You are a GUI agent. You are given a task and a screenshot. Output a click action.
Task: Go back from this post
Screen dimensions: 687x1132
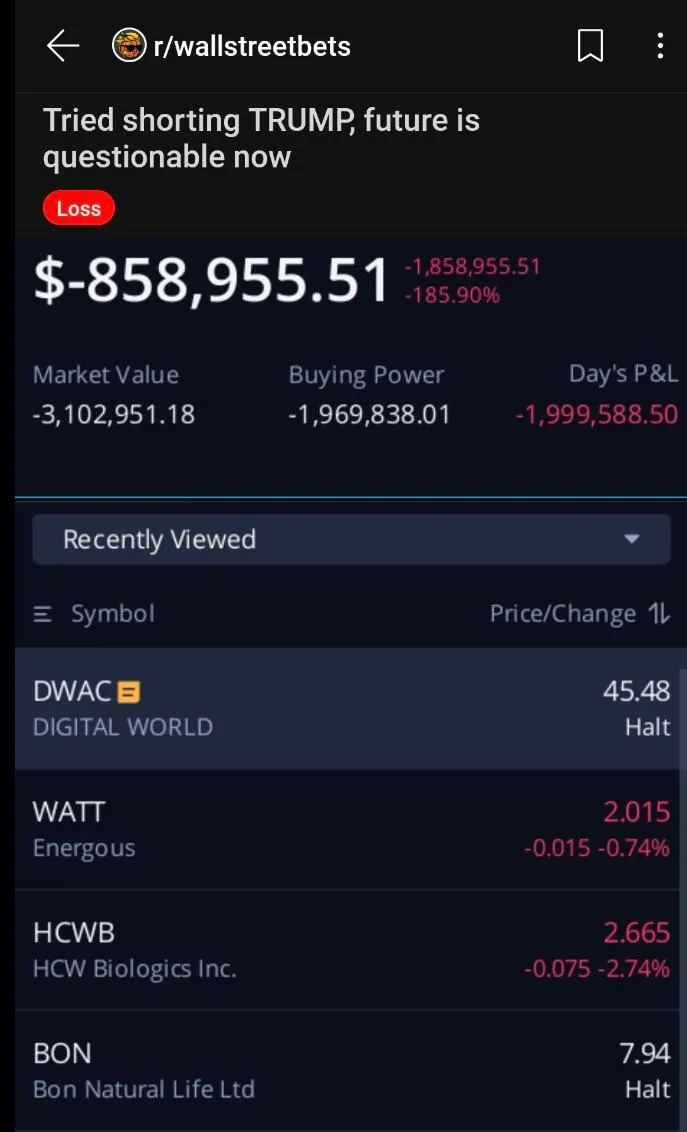pyautogui.click(x=62, y=46)
